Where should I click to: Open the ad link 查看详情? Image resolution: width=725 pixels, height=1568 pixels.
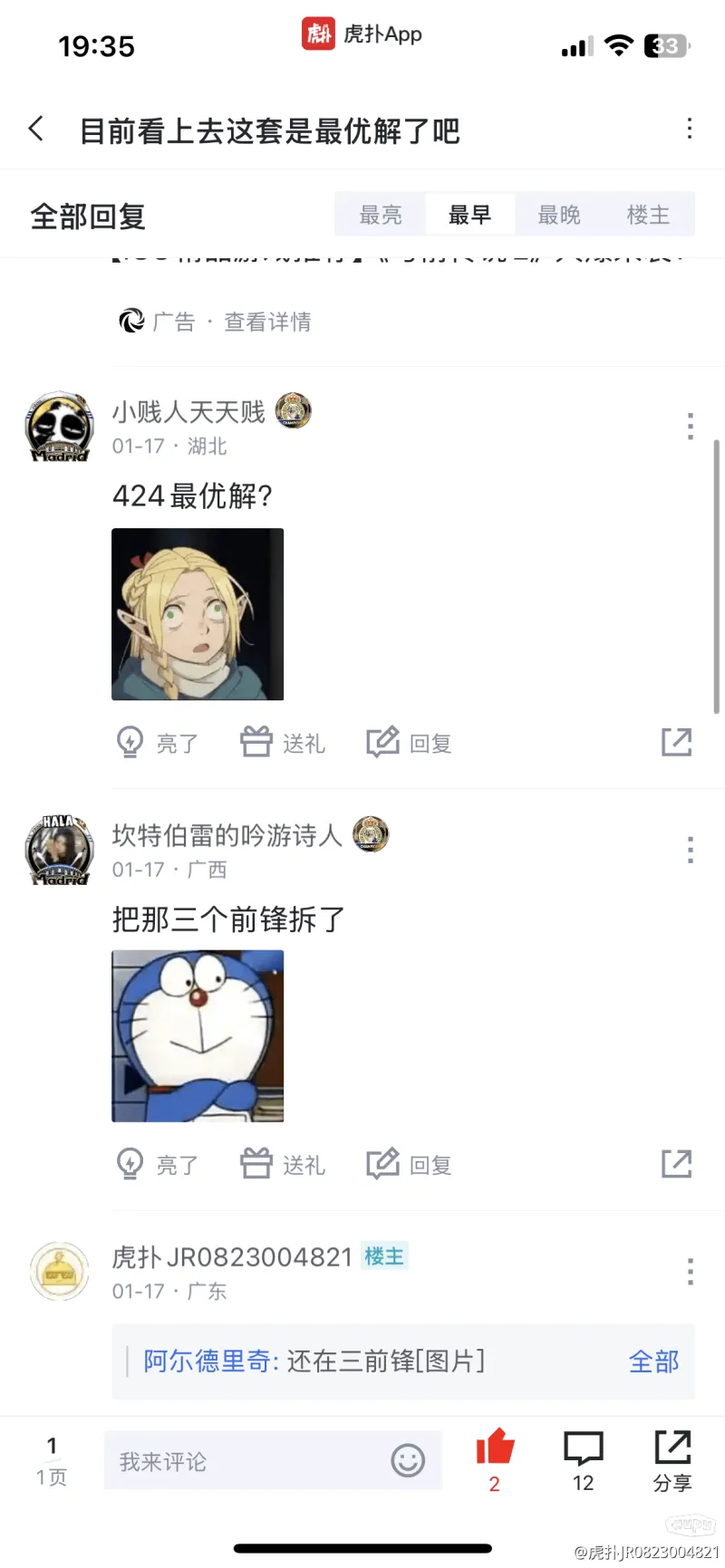point(266,322)
